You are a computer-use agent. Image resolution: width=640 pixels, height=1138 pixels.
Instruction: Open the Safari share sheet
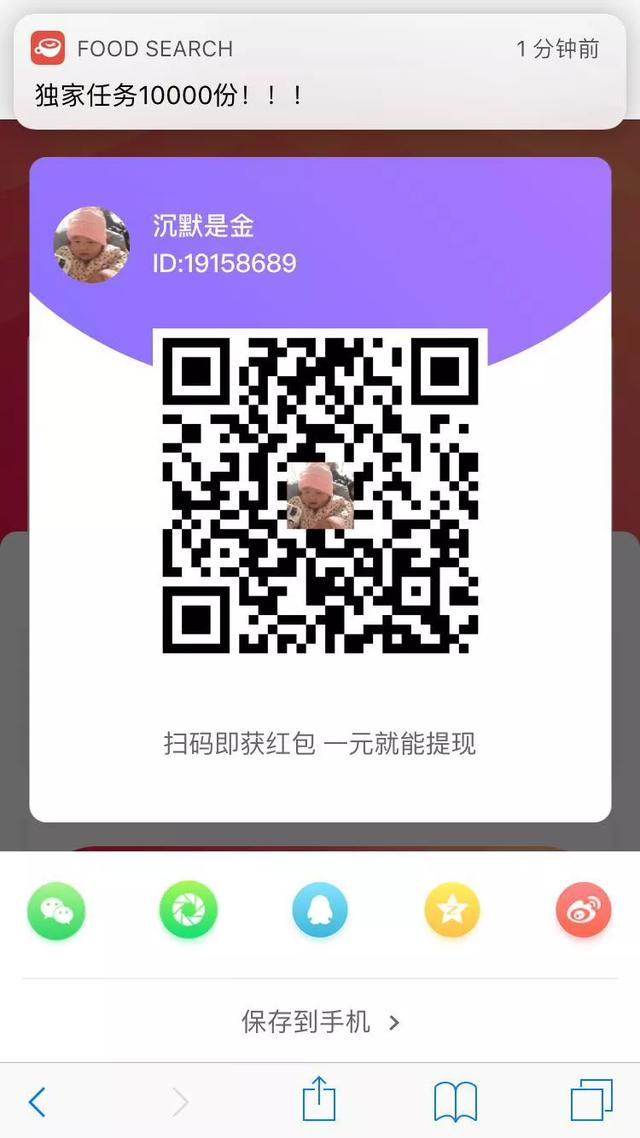pos(319,1100)
